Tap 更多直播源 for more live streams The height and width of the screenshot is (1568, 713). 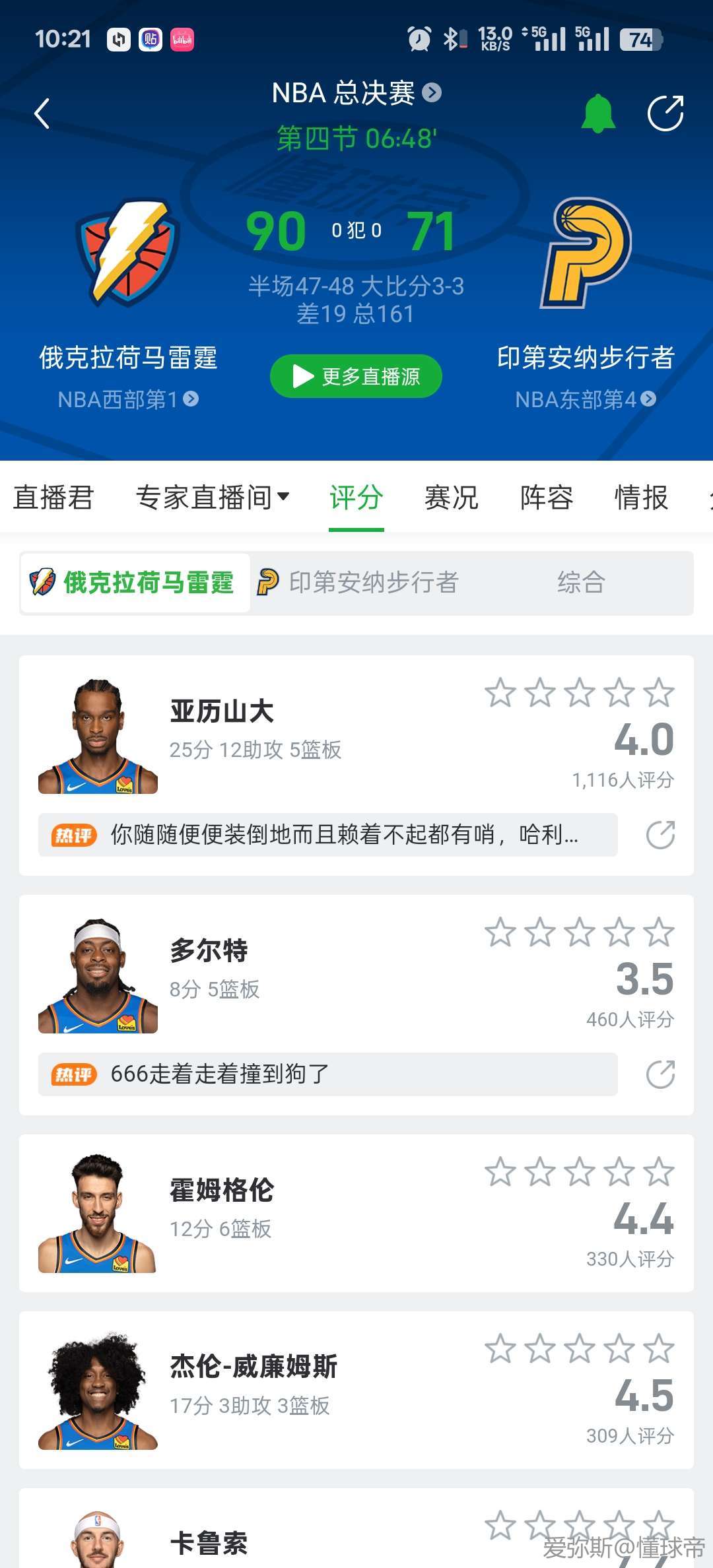tap(356, 376)
